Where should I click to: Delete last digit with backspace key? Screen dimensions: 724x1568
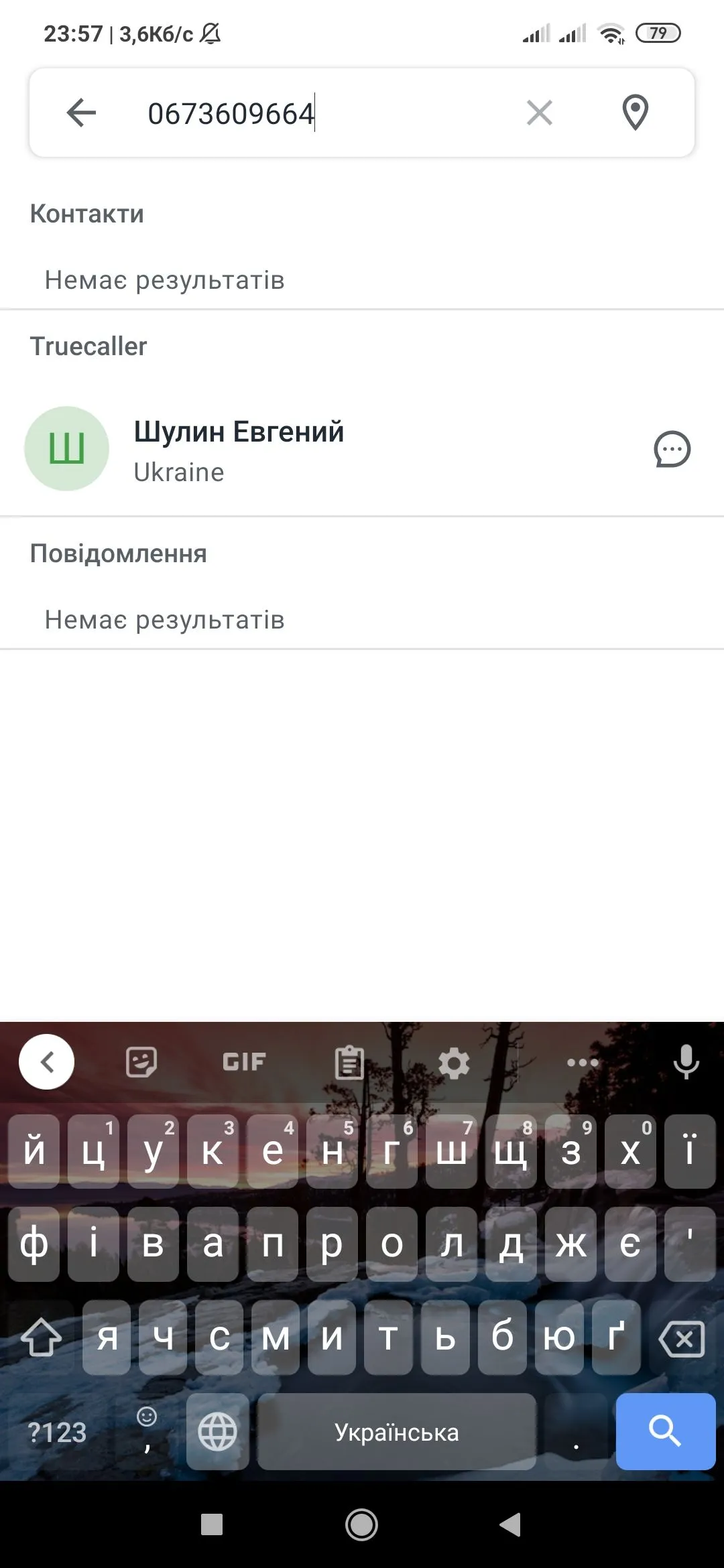tap(682, 1338)
